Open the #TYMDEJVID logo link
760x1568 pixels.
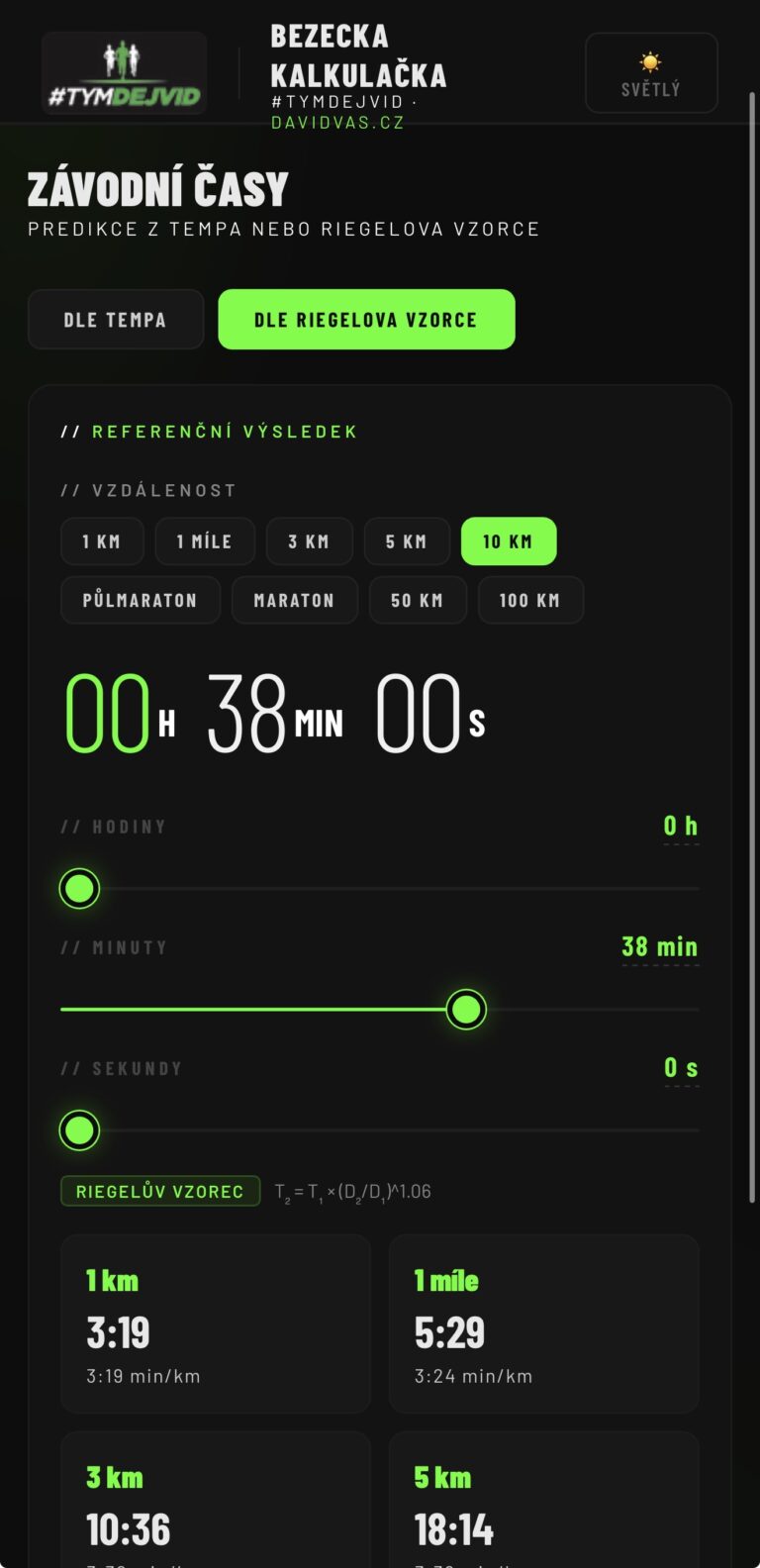[124, 73]
